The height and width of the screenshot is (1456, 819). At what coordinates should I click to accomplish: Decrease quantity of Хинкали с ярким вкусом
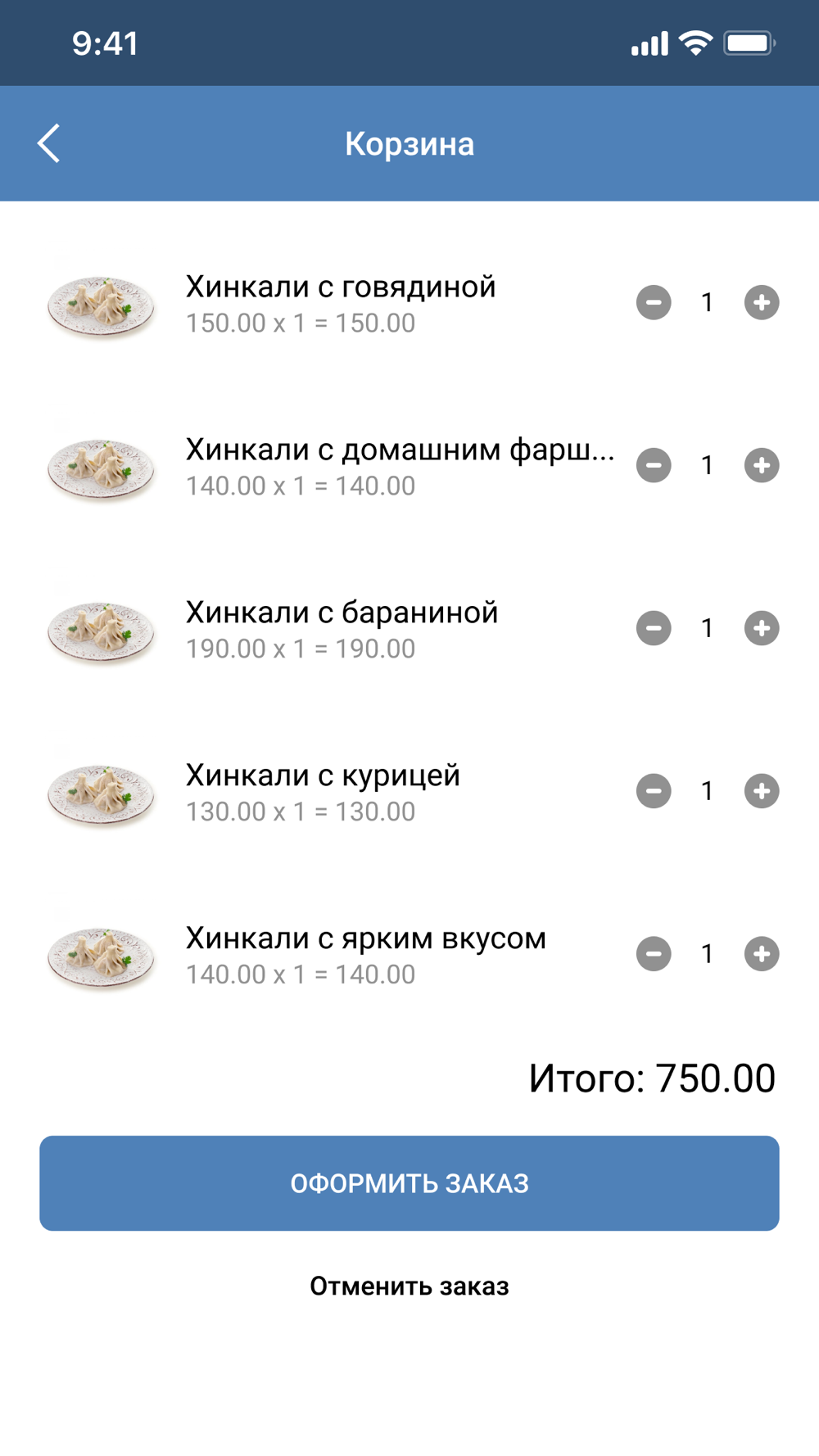pos(654,954)
